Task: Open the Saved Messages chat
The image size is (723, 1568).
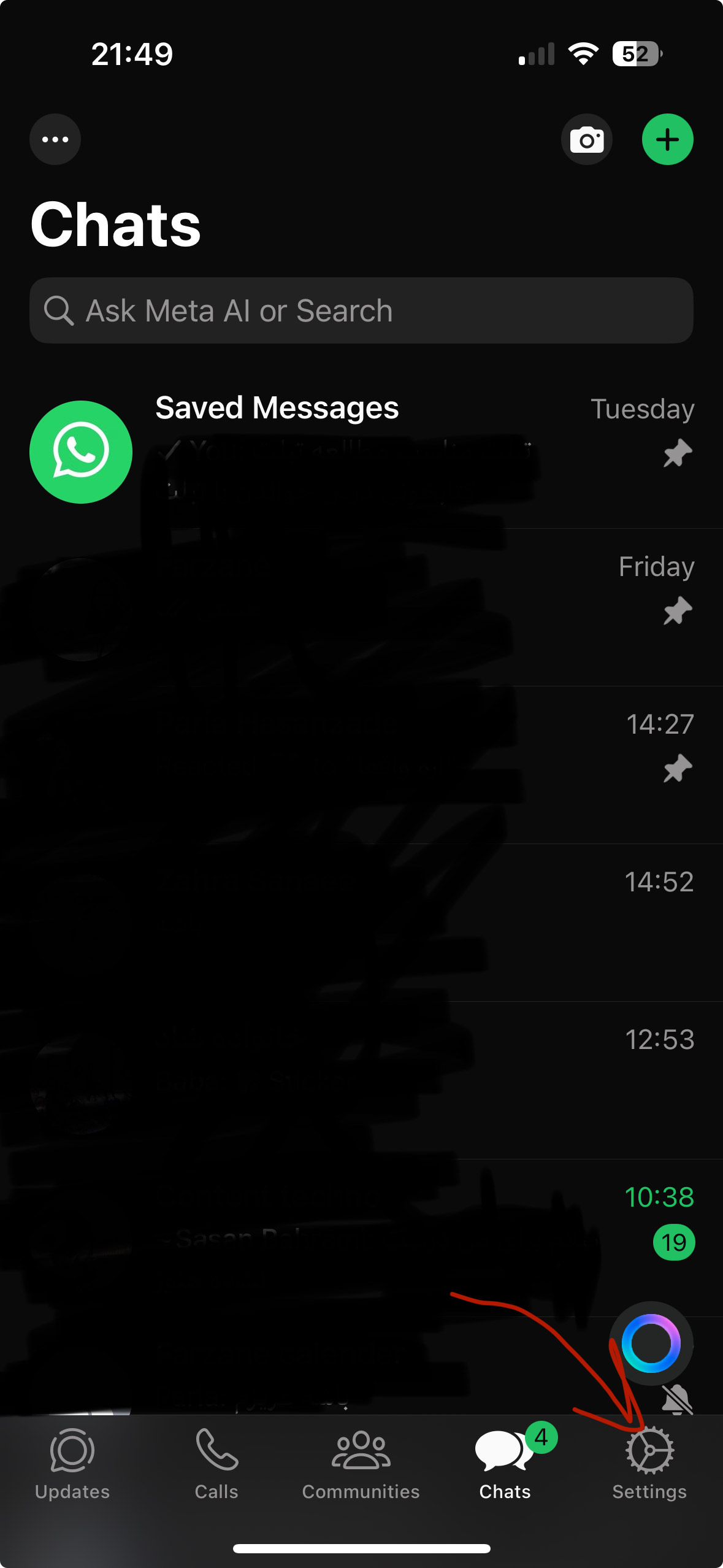Action: [x=361, y=452]
